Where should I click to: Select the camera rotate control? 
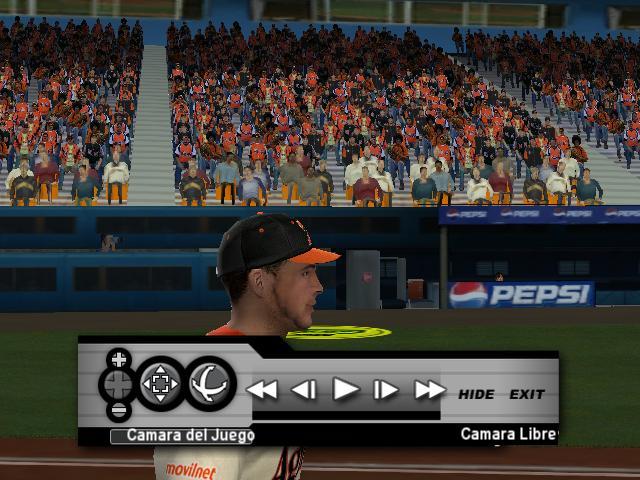[x=210, y=384]
